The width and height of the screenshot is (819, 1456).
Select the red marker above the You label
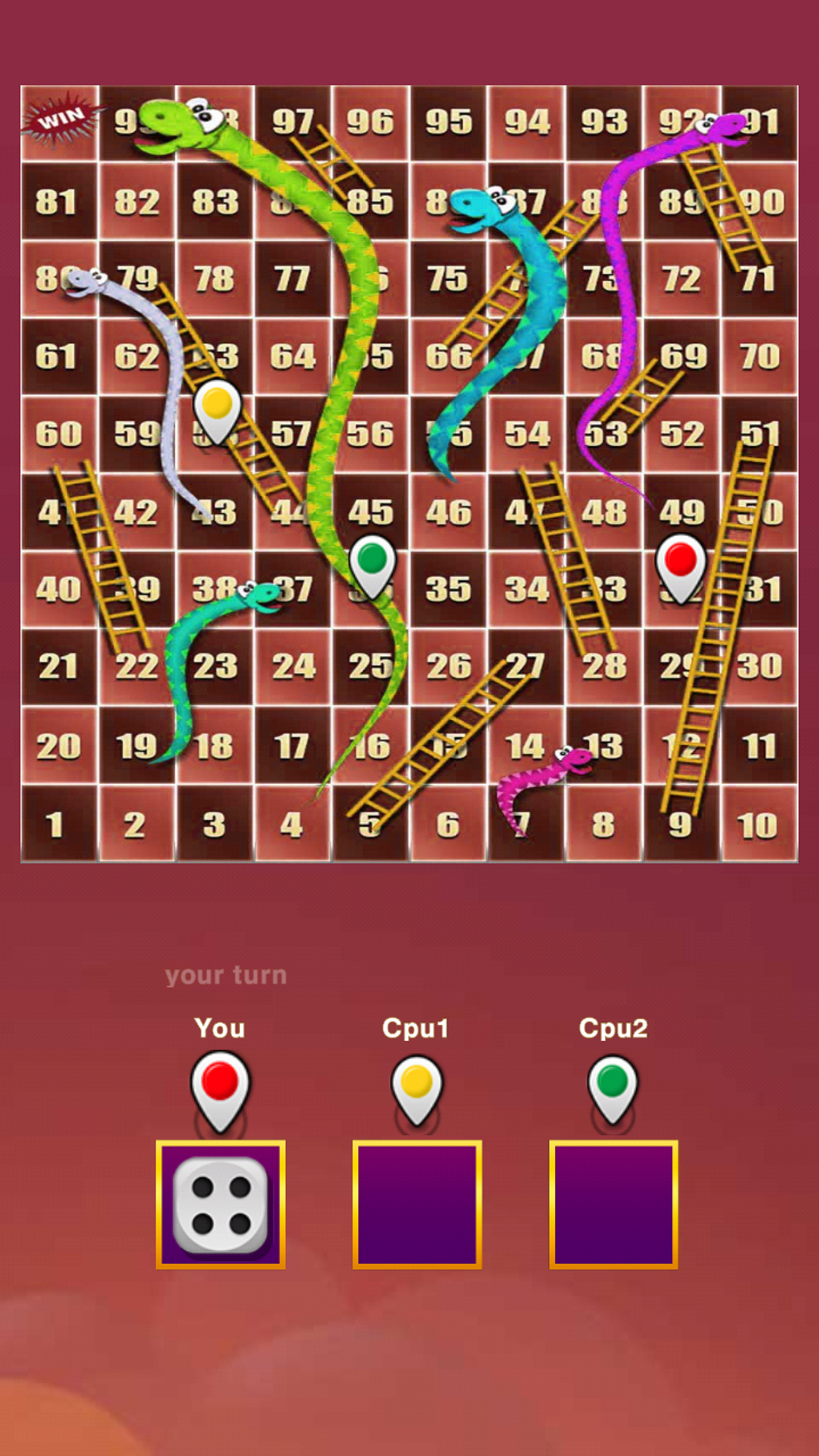pyautogui.click(x=218, y=1087)
